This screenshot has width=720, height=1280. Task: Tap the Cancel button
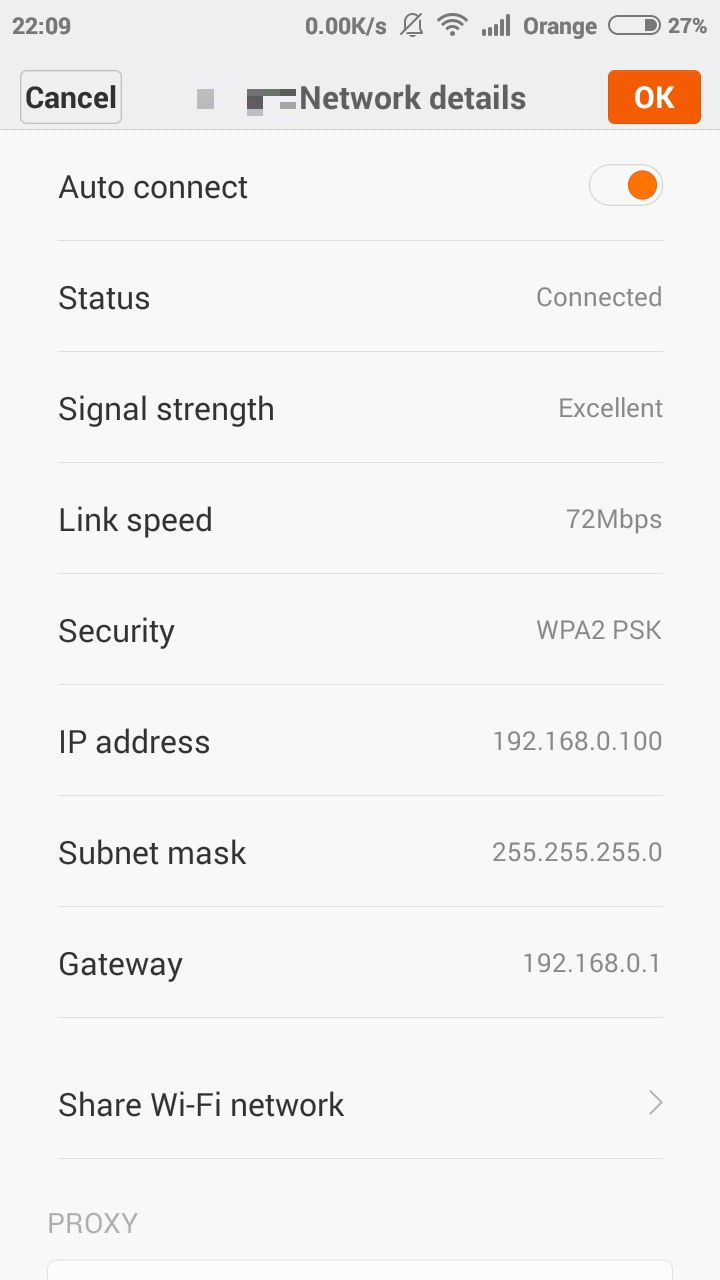pyautogui.click(x=70, y=97)
